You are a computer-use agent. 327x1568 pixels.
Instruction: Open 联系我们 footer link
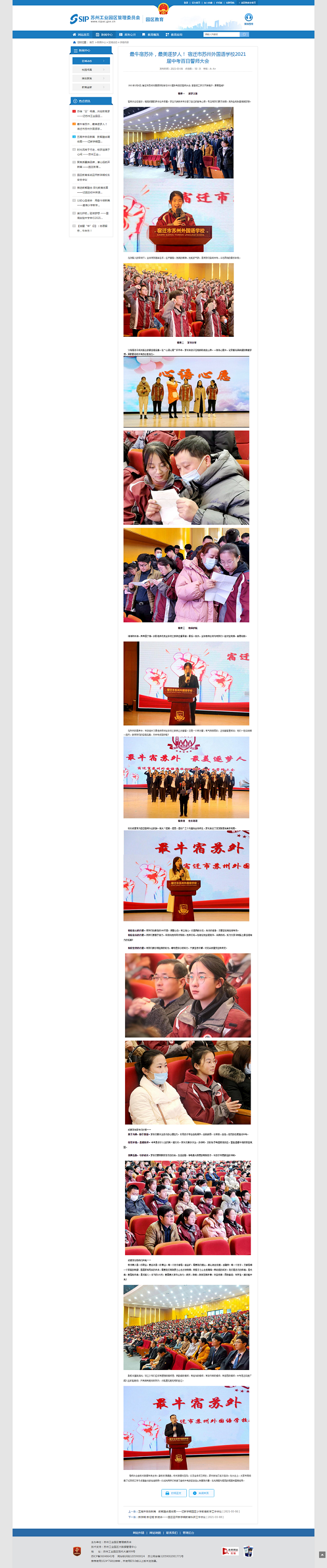coord(172,1533)
